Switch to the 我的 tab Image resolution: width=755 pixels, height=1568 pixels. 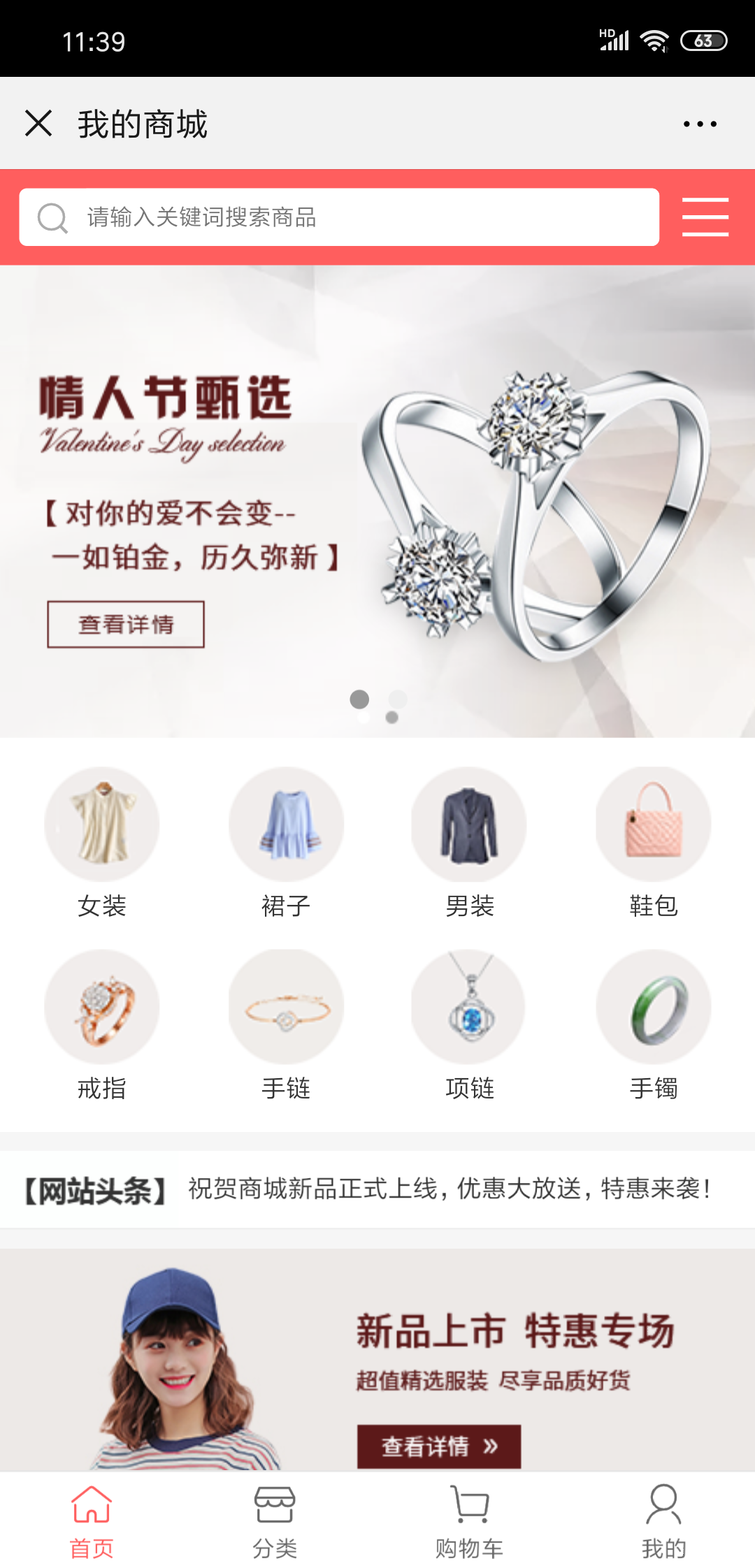click(x=663, y=1520)
